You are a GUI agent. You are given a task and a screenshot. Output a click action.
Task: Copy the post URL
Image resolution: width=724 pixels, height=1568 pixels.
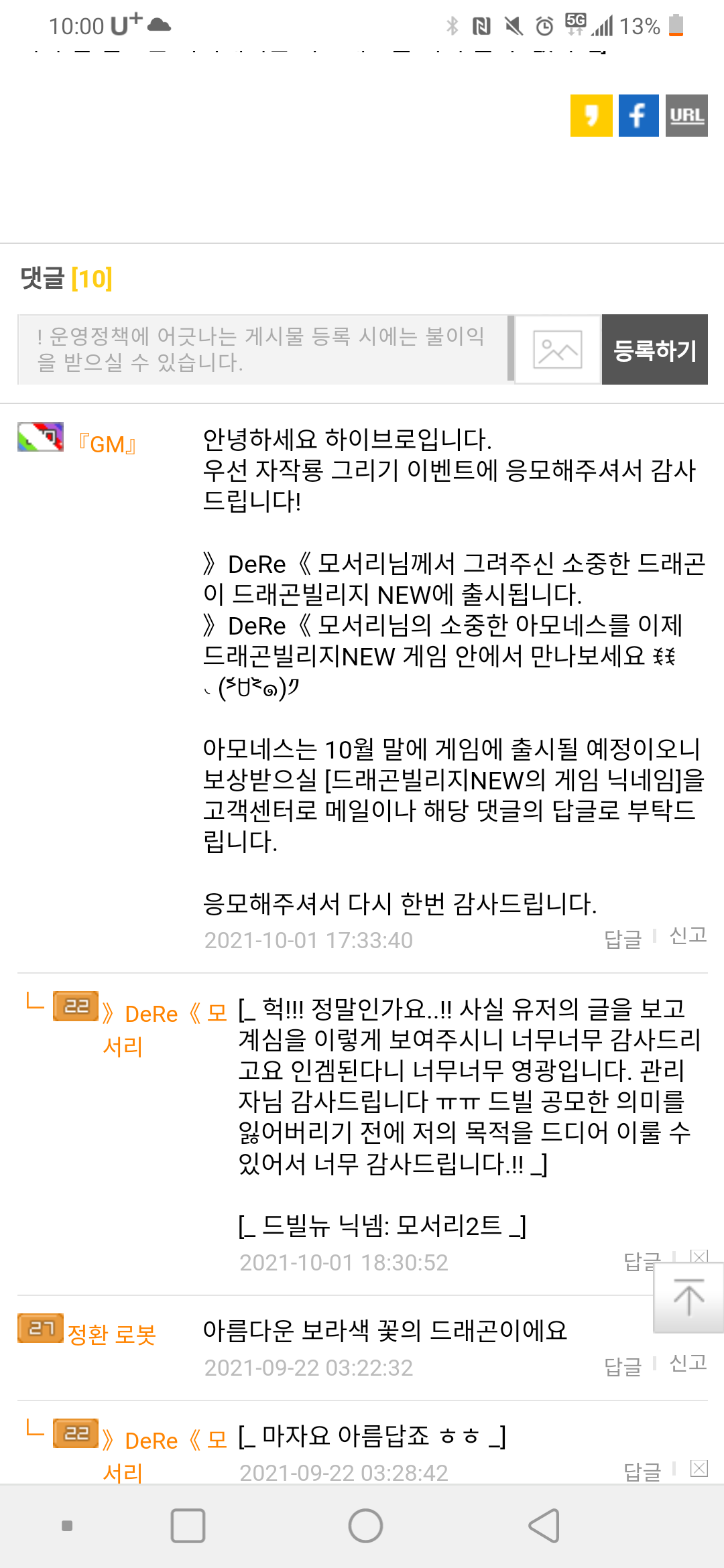686,116
